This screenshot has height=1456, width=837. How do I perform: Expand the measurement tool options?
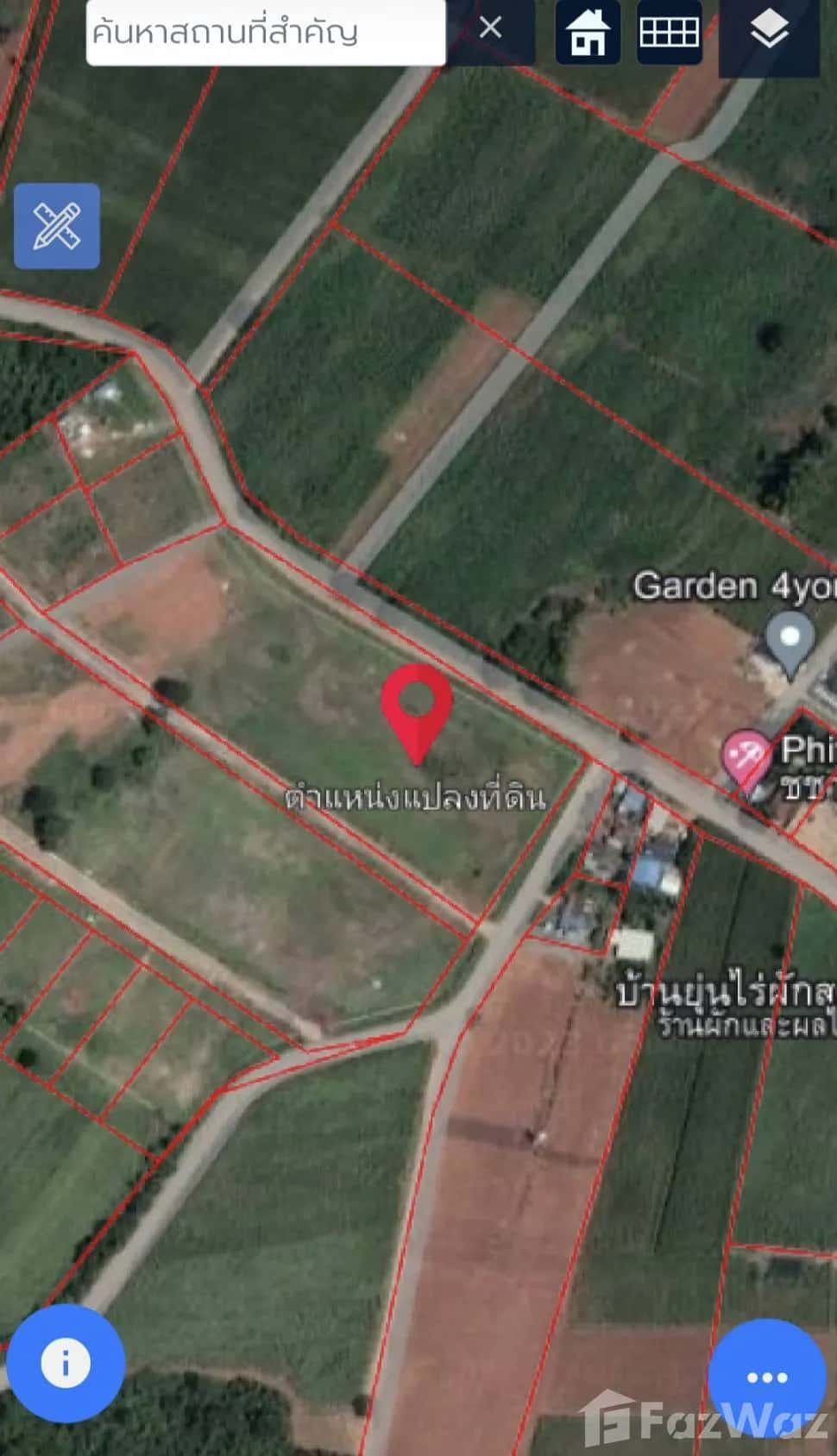click(56, 226)
